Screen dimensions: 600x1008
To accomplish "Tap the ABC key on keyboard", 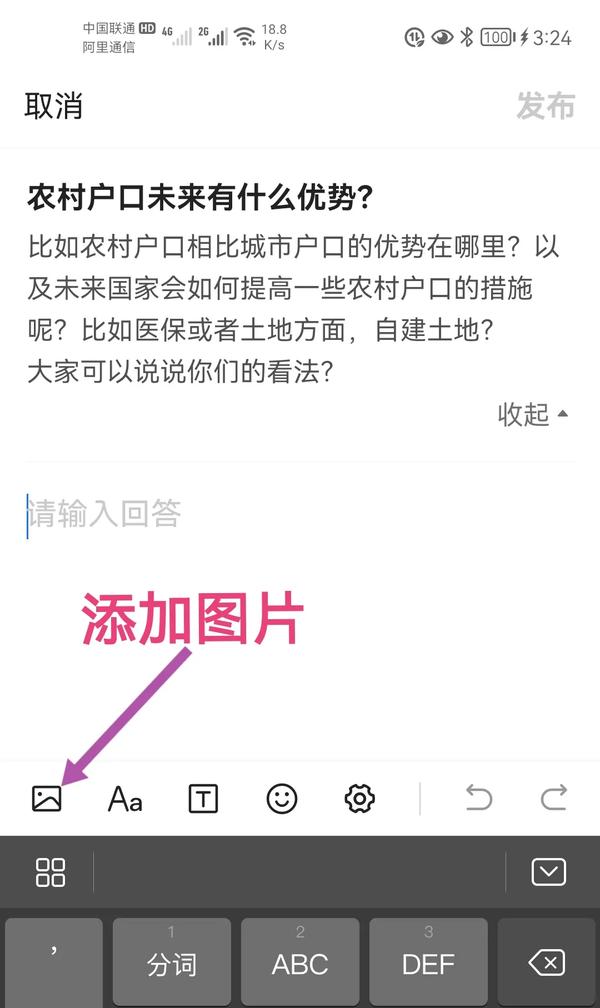I will (300, 963).
